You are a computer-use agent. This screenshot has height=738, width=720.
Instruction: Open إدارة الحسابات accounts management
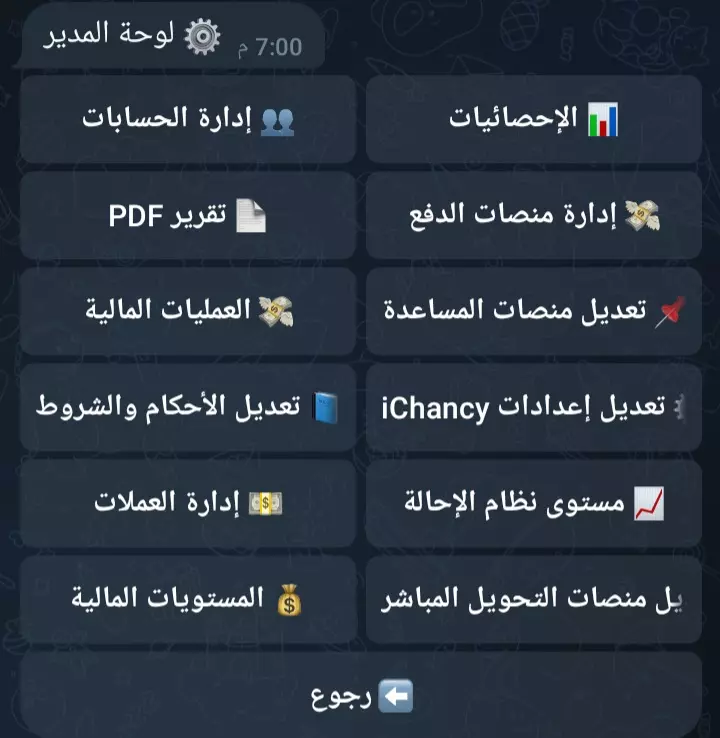pos(188,119)
